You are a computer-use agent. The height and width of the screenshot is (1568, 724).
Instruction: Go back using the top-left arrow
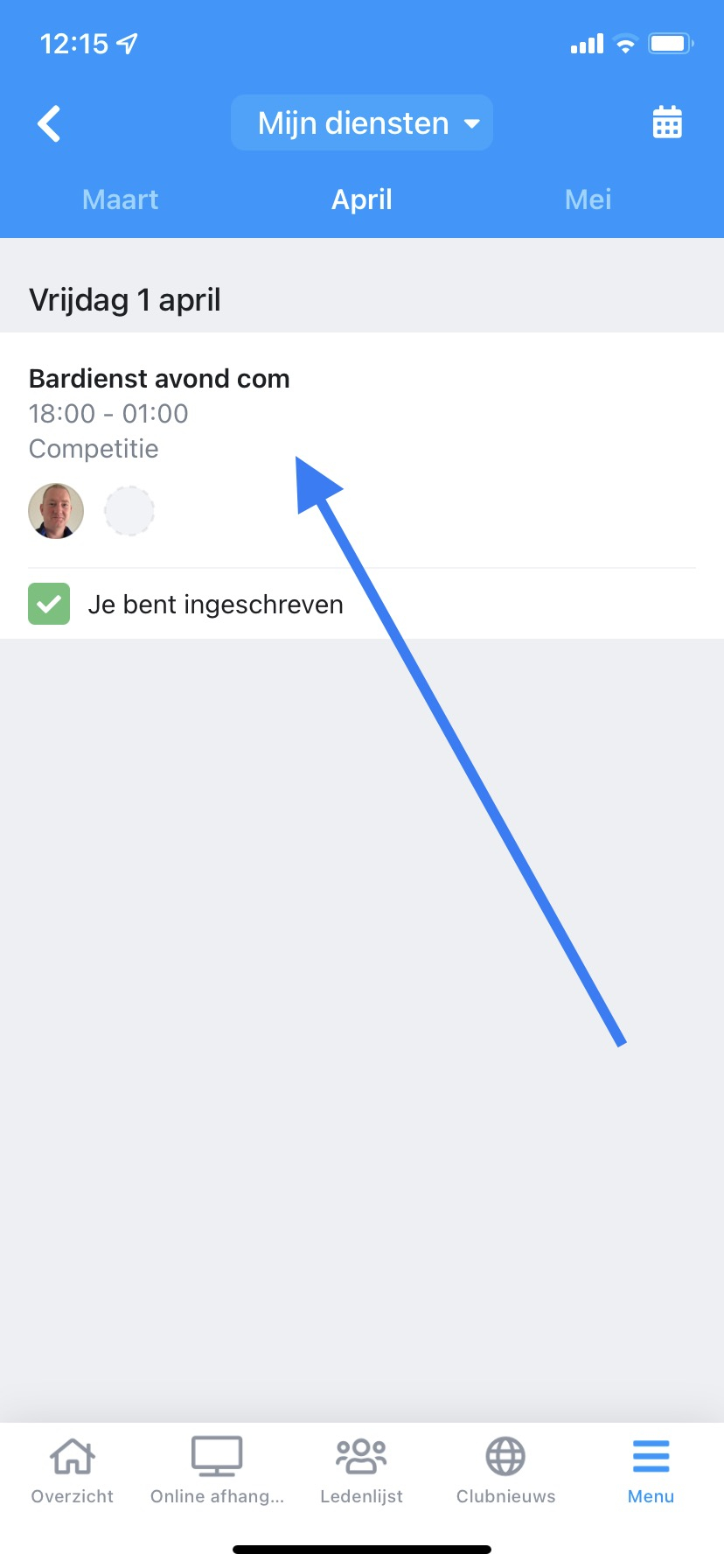tap(50, 123)
